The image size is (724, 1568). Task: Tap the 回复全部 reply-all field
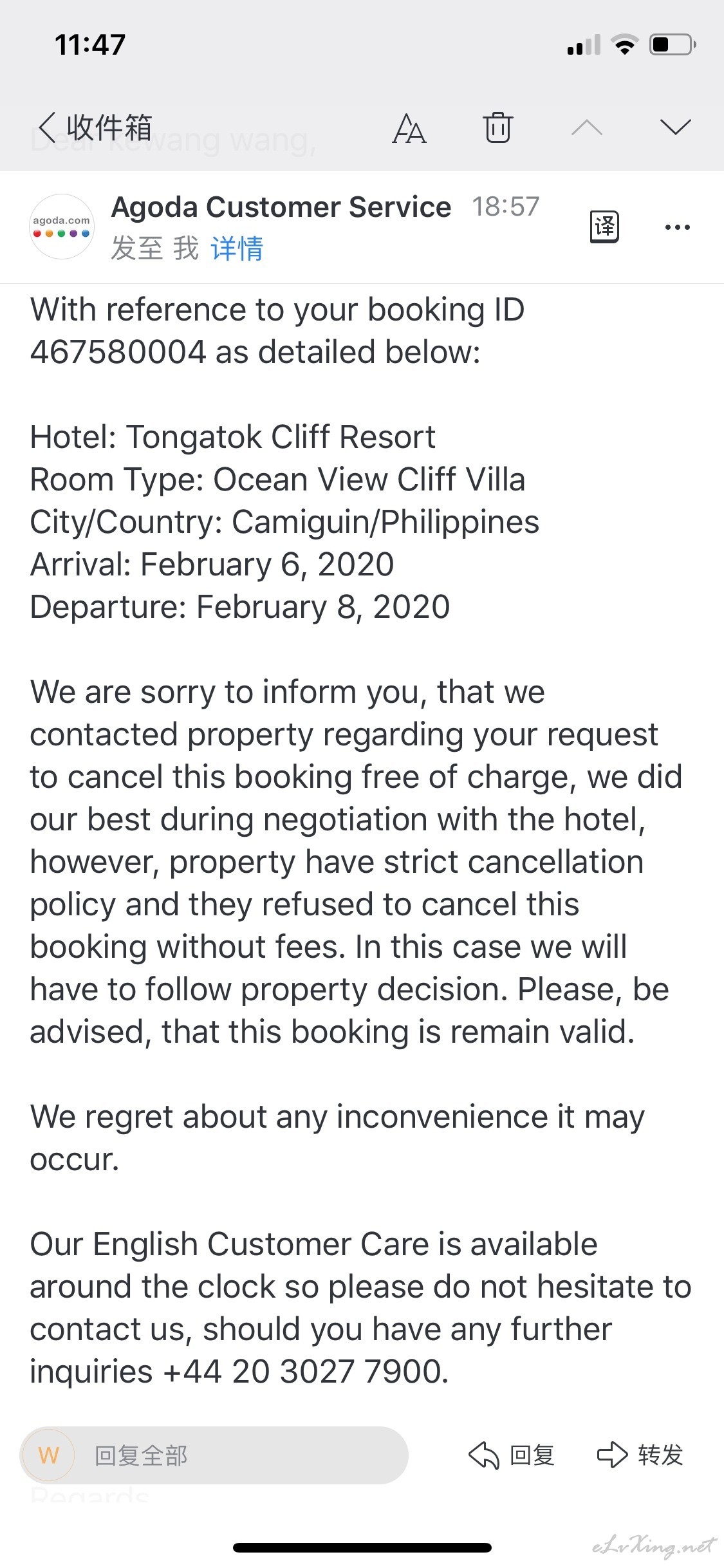[x=214, y=1455]
